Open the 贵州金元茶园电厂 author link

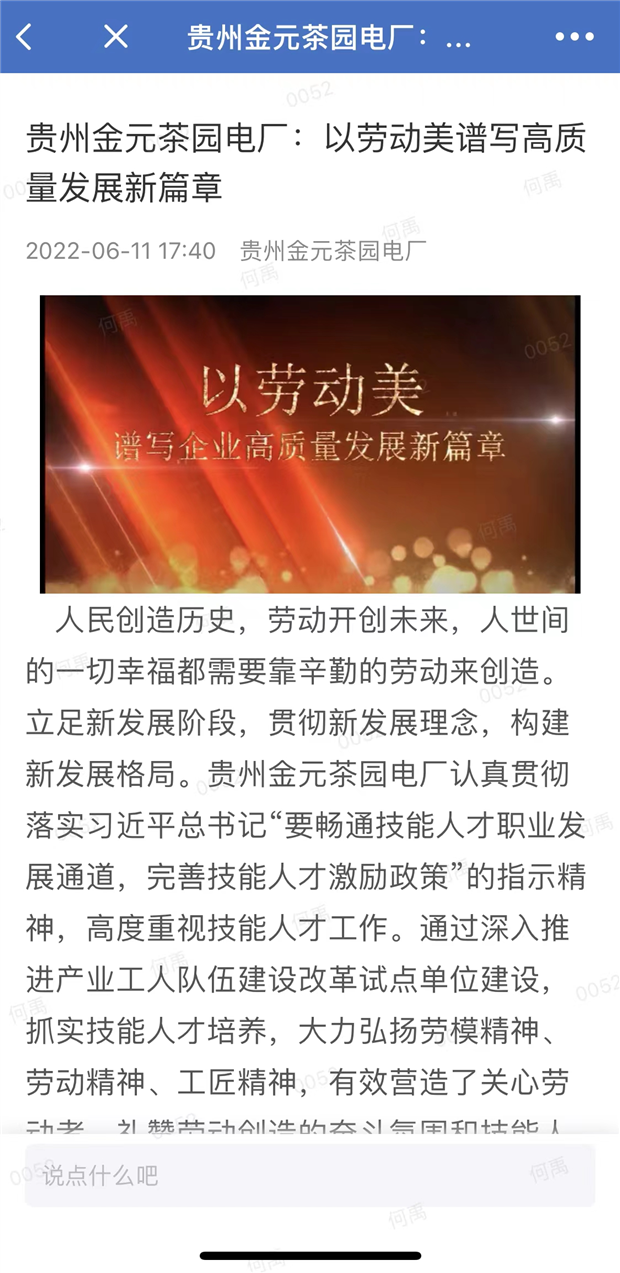coord(333,250)
